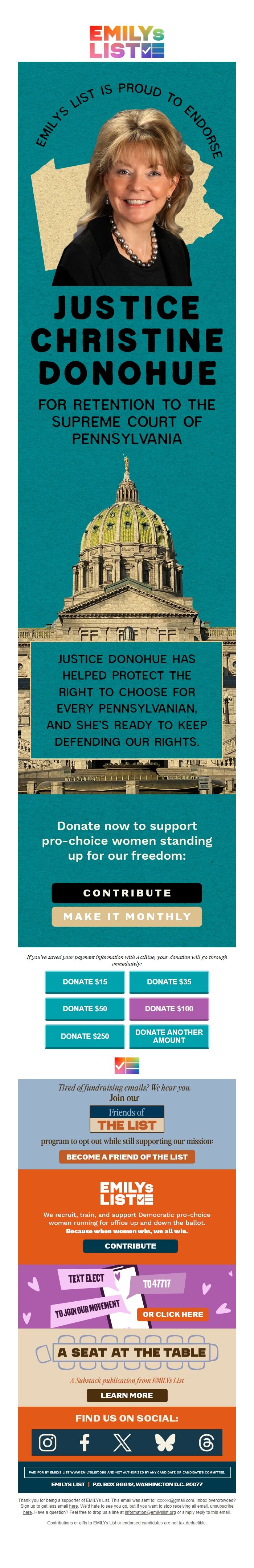Pick the DONATE $250 option
The image size is (254, 1568).
click(85, 1036)
